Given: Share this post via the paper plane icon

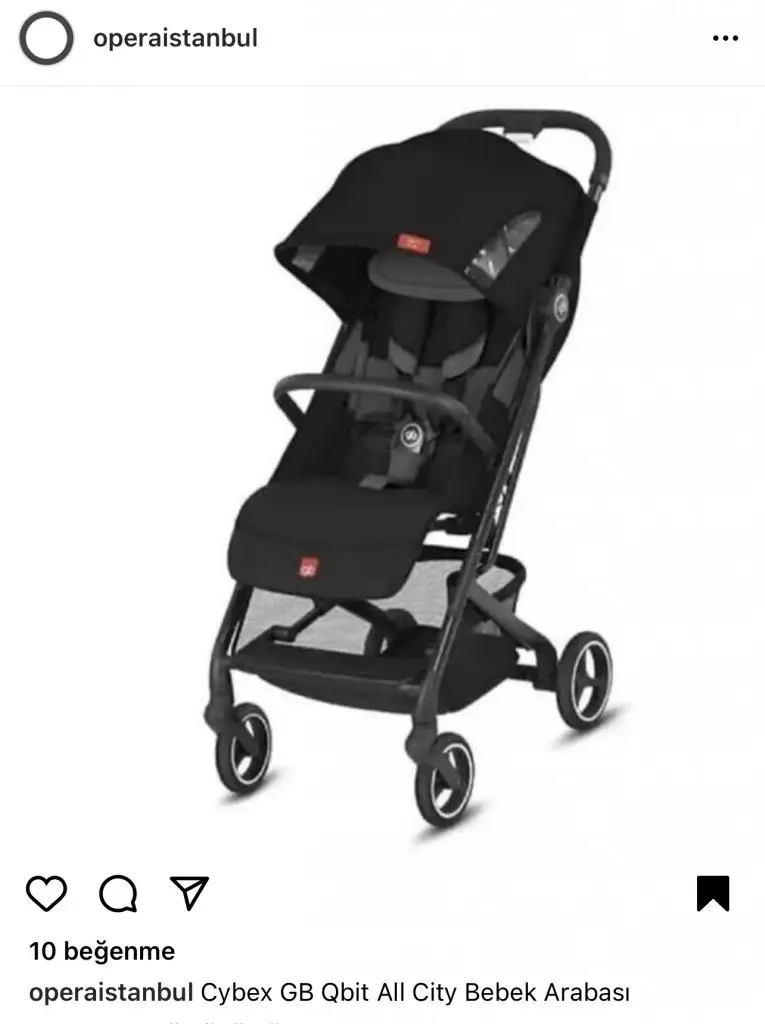Looking at the screenshot, I should coord(189,892).
